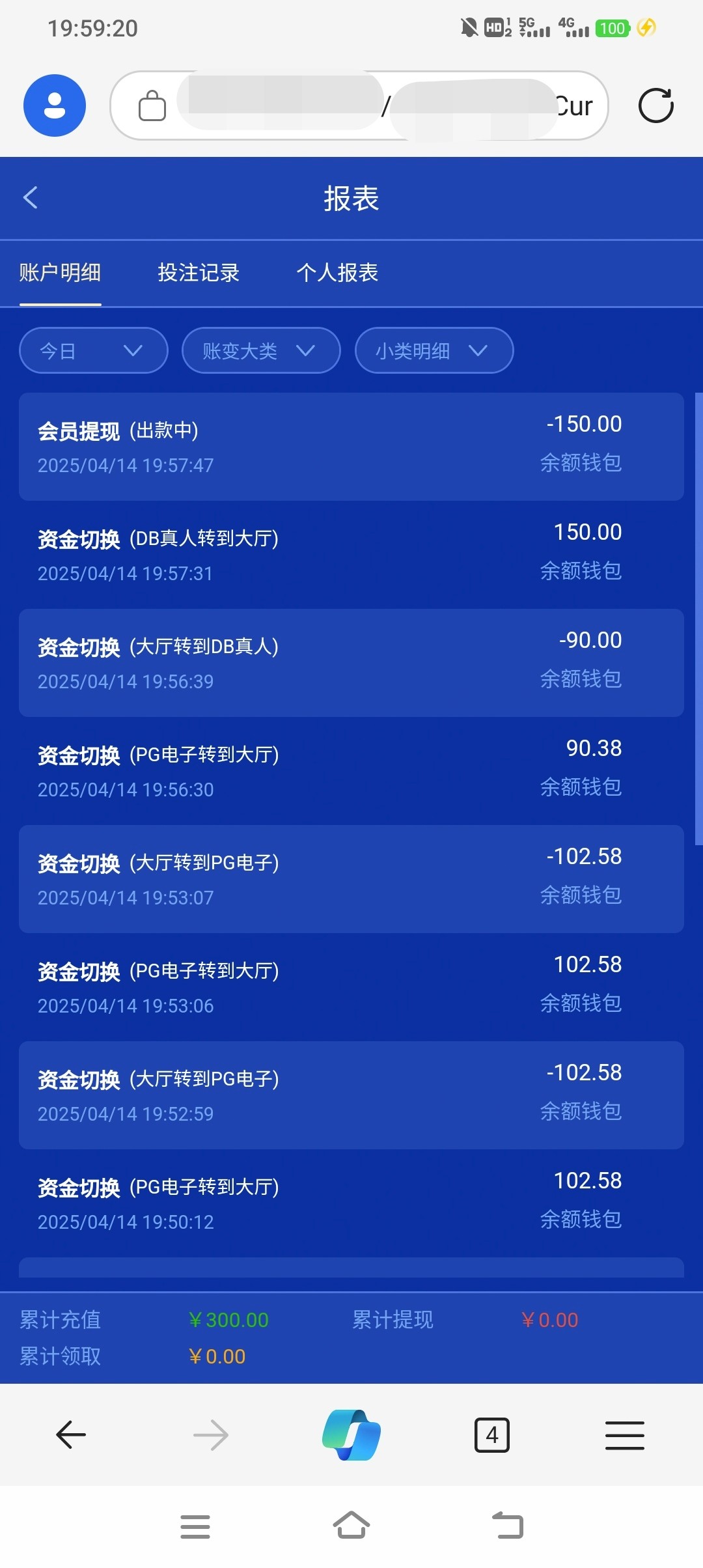Viewport: 703px width, 1568px height.
Task: Open the 大厅转到DB真人 -90.00 record
Action: click(x=351, y=663)
